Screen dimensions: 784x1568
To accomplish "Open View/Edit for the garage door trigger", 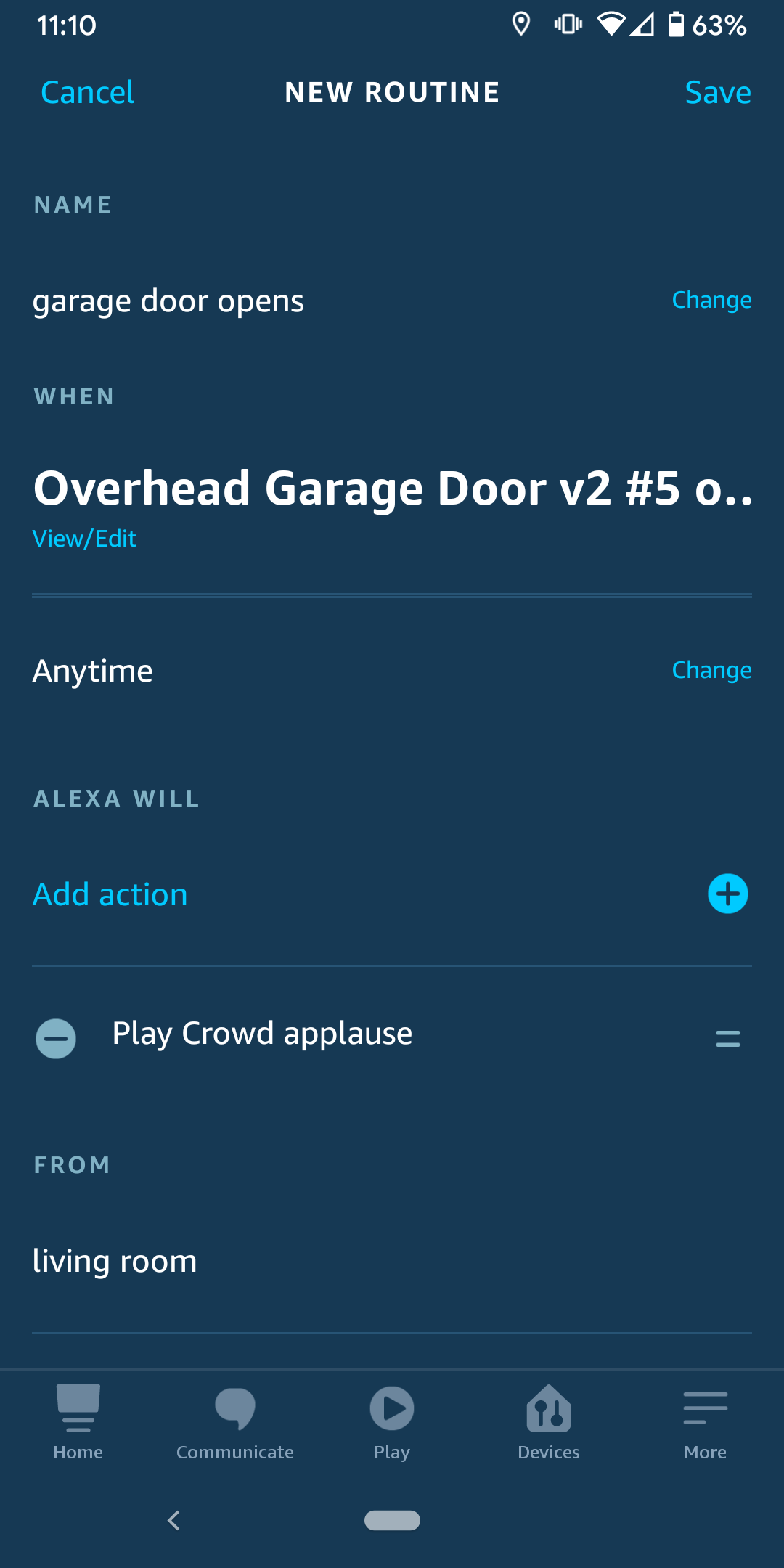I will [x=84, y=539].
